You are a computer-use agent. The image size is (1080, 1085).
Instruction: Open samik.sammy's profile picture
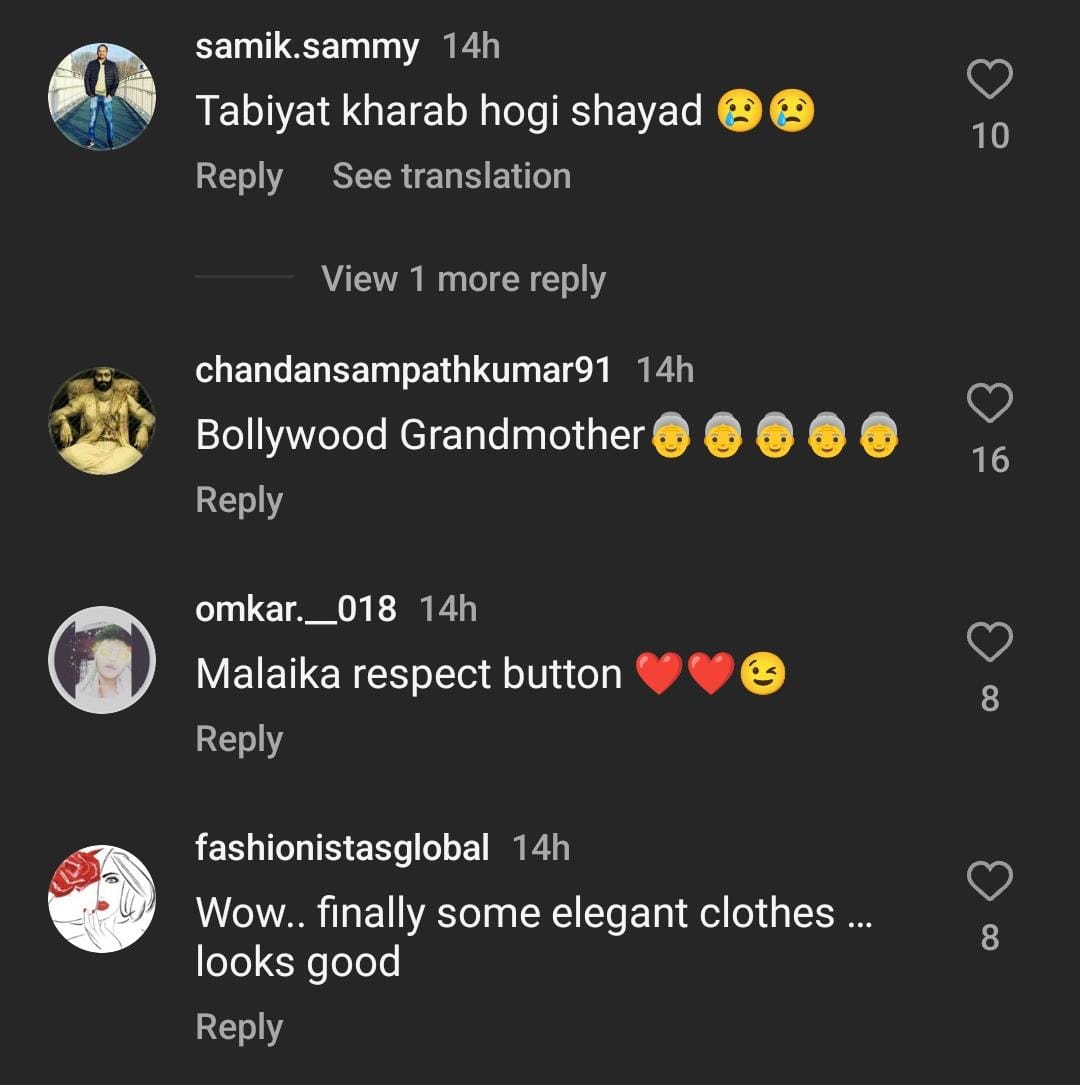102,97
